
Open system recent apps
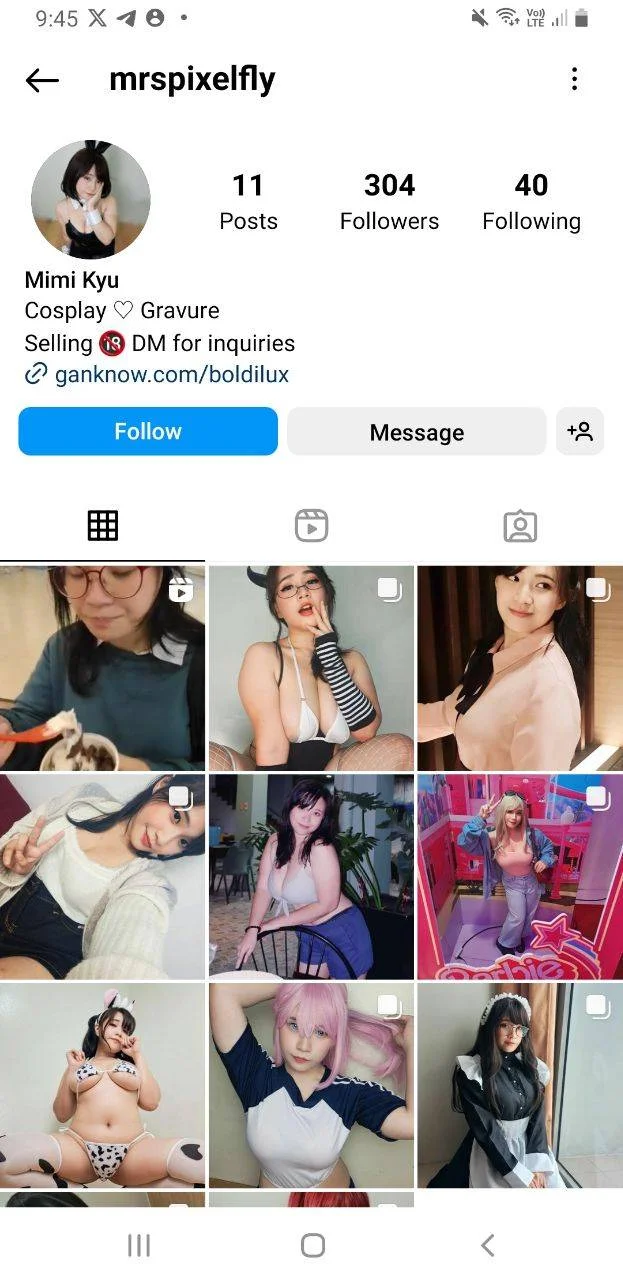[x=139, y=1244]
